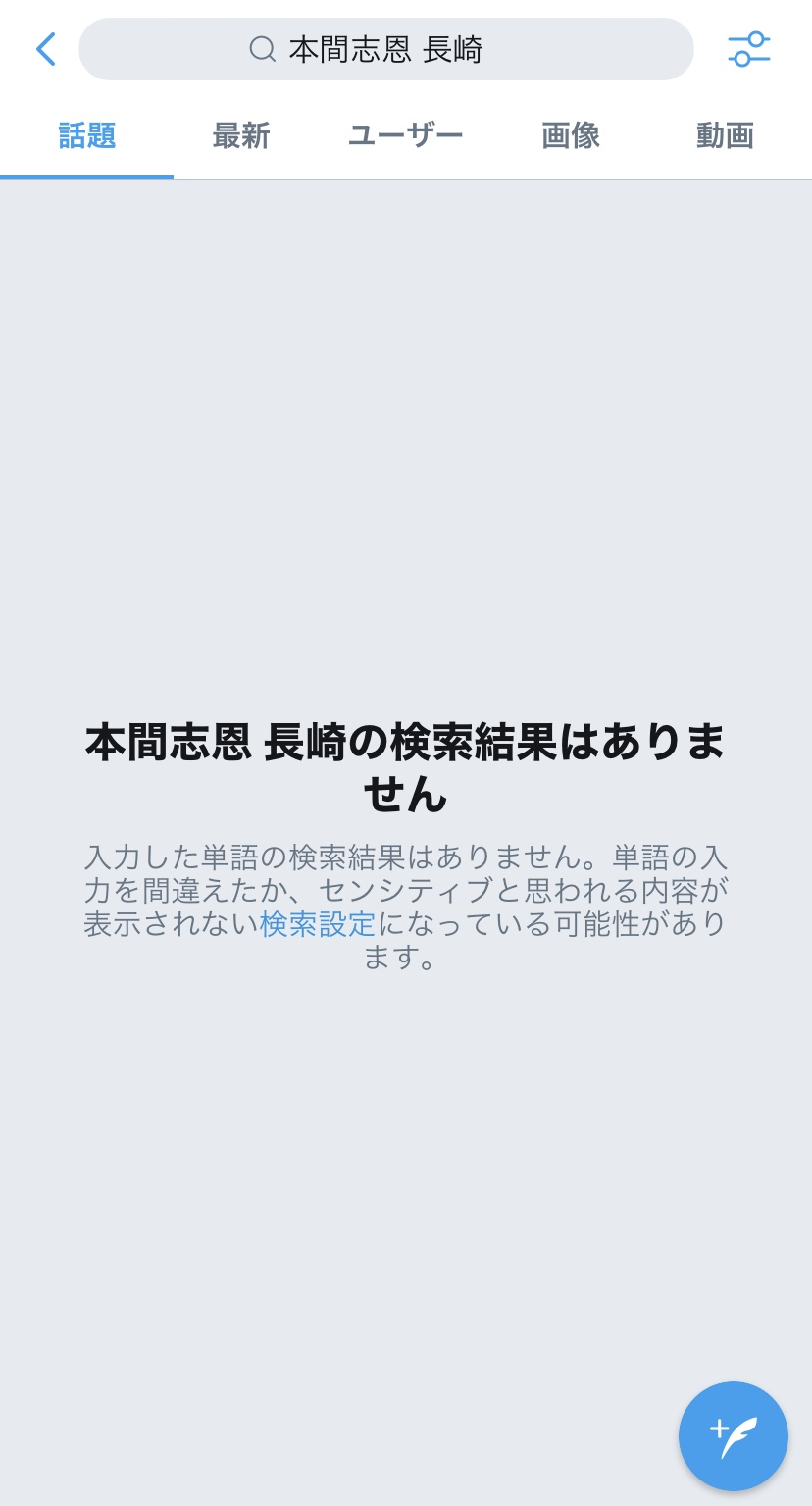Open the 動画 tab

click(x=725, y=136)
